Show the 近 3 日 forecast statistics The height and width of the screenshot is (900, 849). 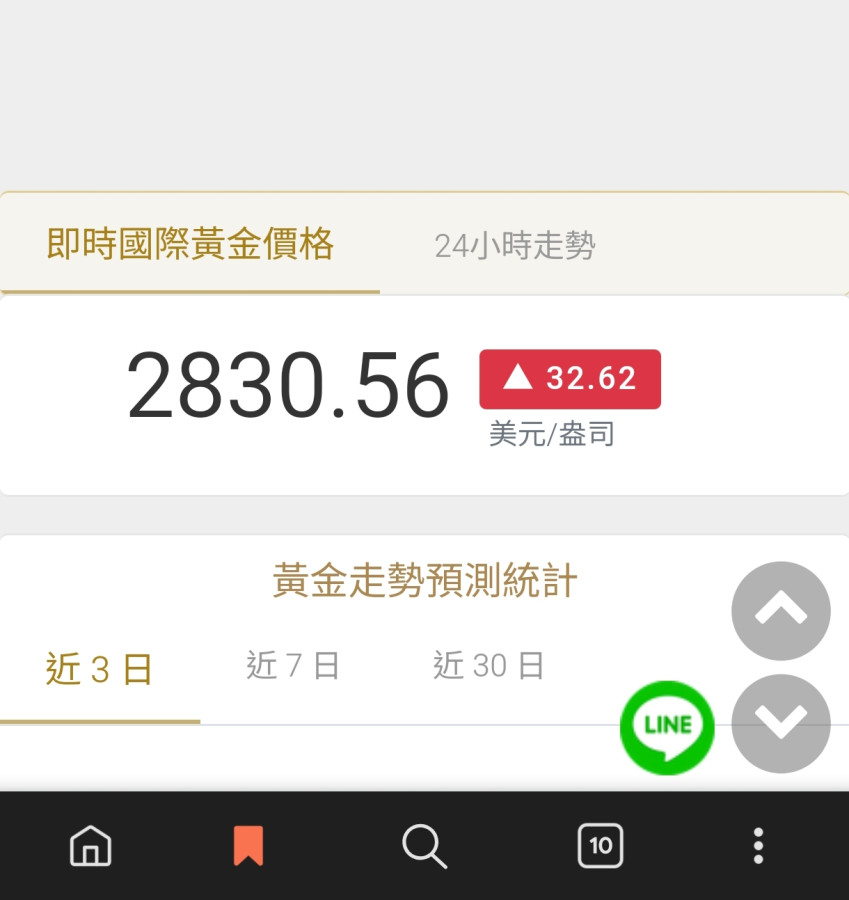click(x=99, y=669)
